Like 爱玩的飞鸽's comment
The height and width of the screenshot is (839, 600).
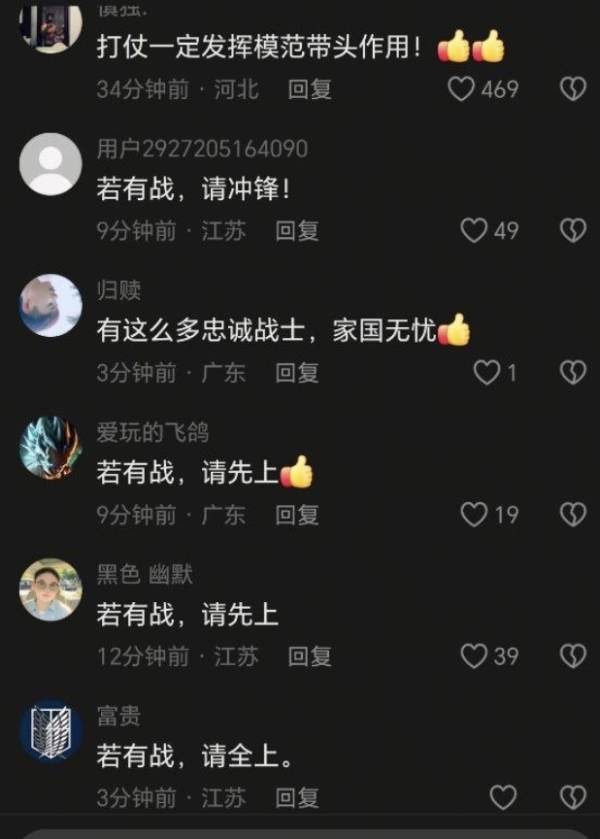tap(473, 515)
